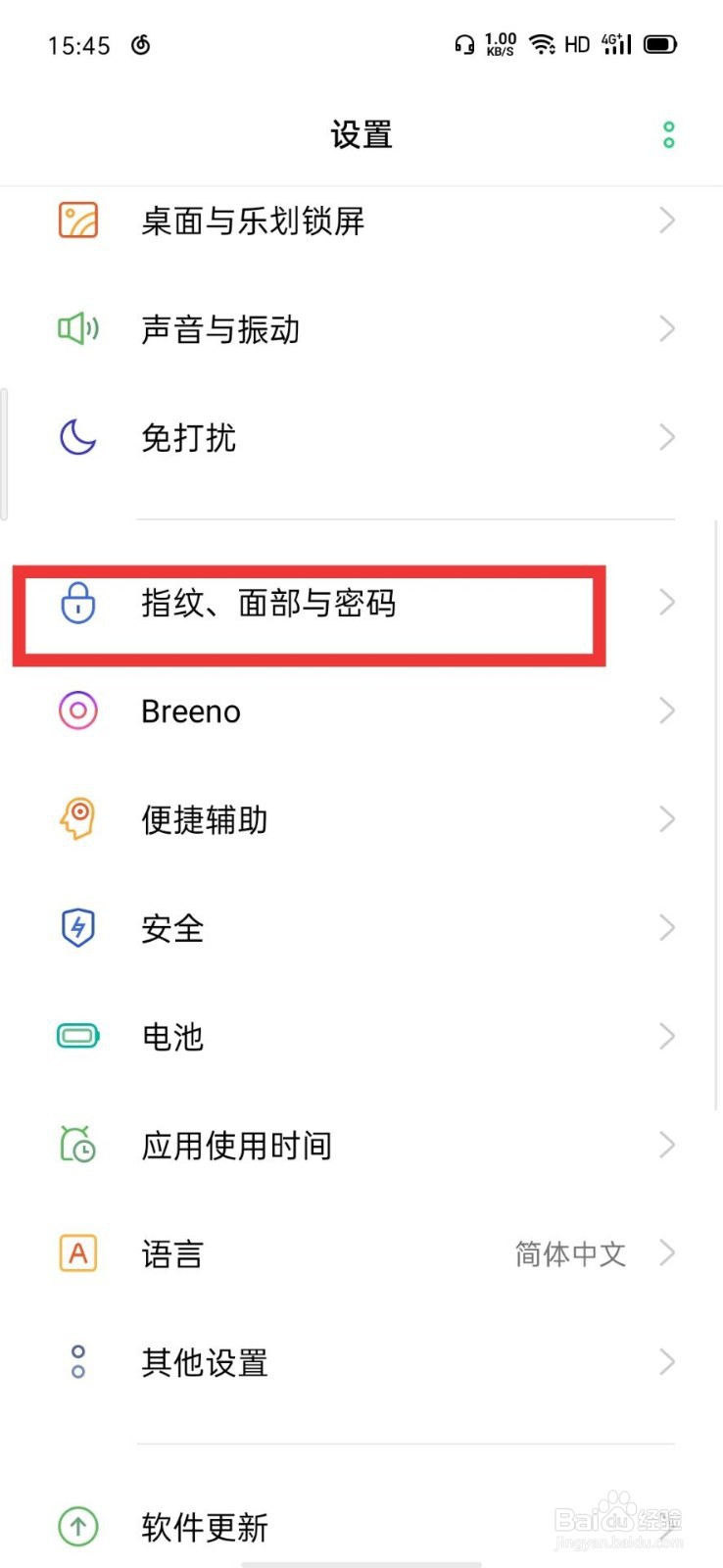Tap the battery icon beside 电池
The image size is (723, 1568).
click(77, 1036)
